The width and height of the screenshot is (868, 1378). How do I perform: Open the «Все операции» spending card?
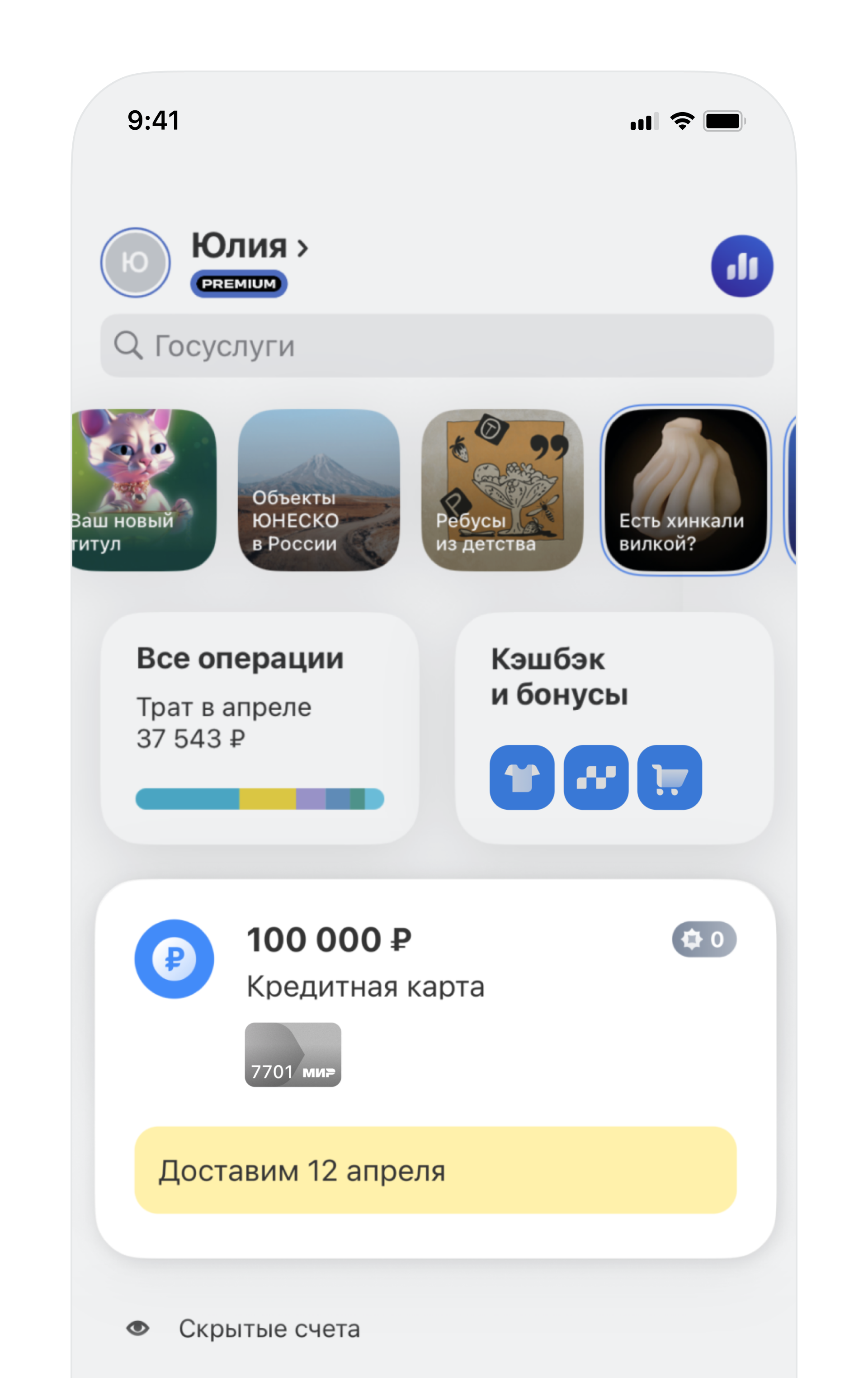point(260,728)
